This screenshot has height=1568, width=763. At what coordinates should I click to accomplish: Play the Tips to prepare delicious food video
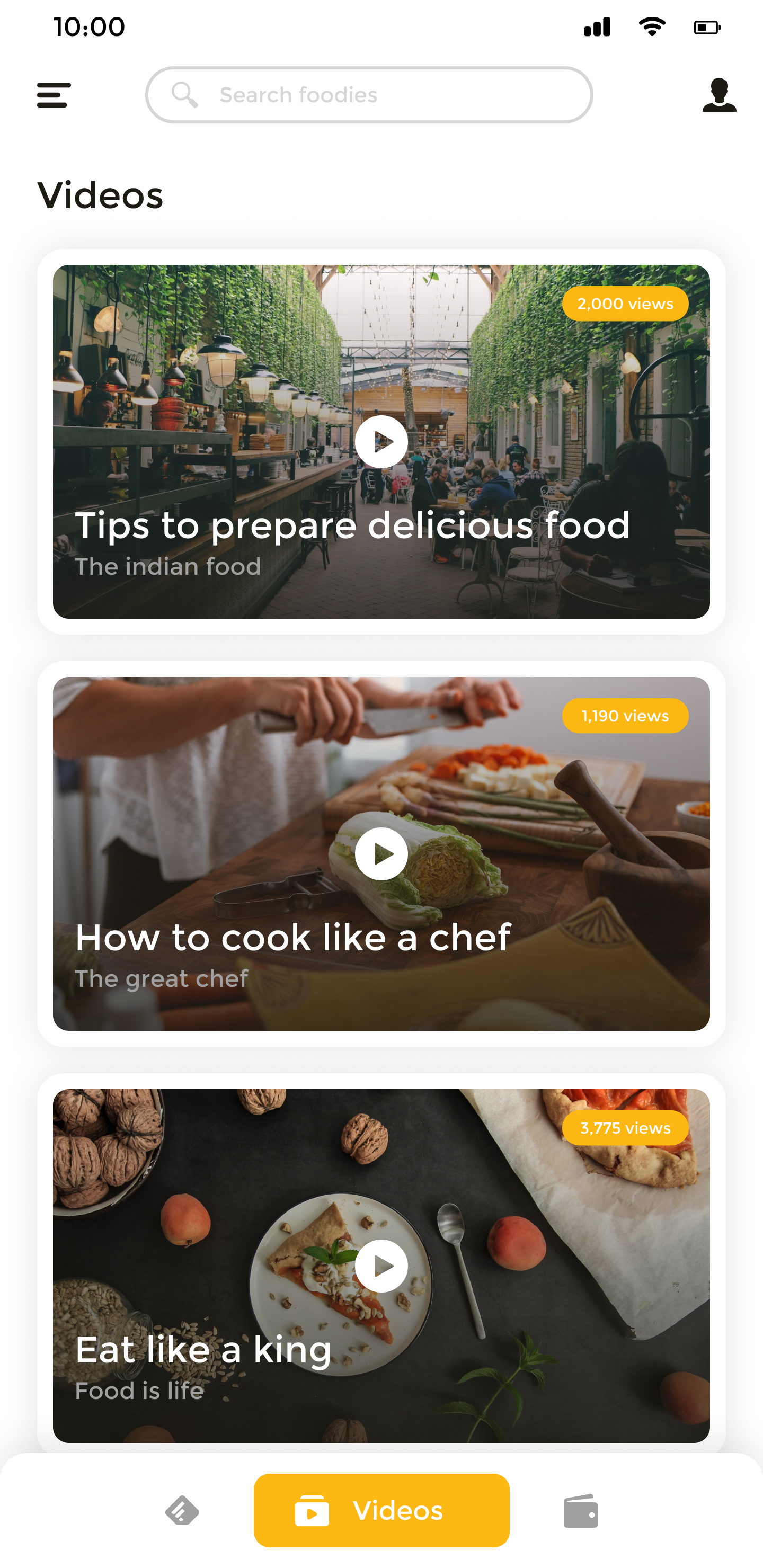[x=381, y=442]
